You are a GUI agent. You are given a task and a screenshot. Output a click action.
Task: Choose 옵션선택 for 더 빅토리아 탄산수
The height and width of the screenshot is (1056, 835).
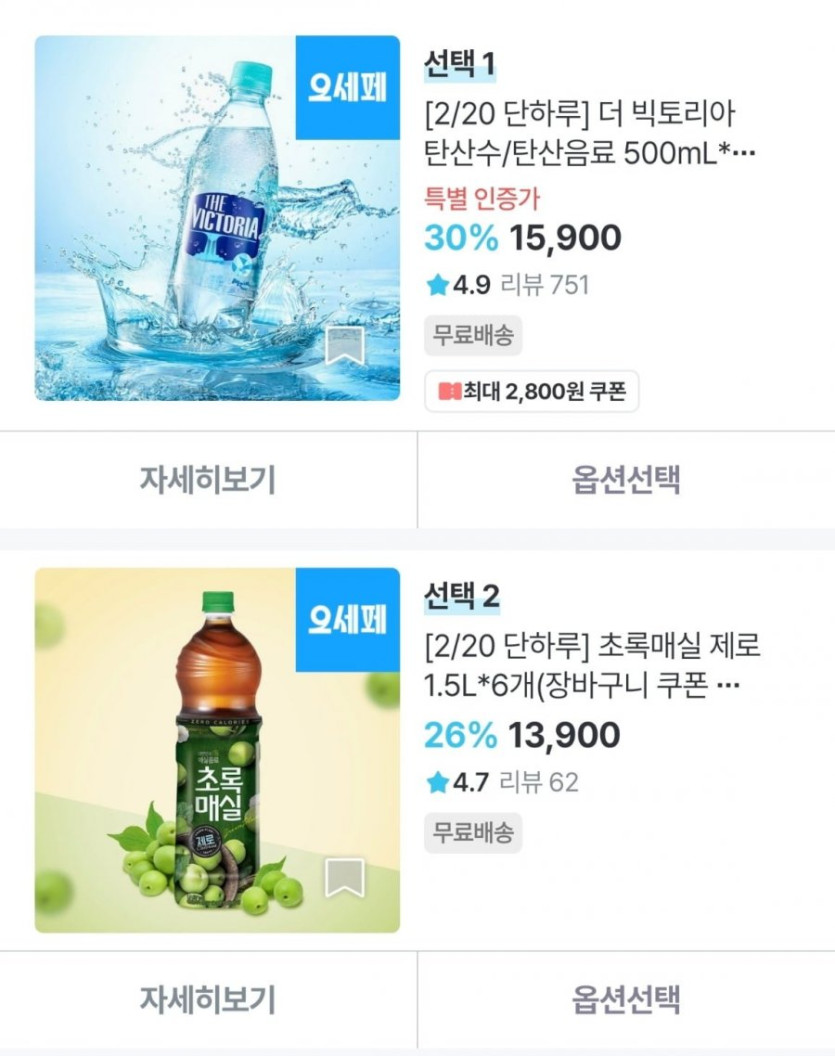pos(626,480)
